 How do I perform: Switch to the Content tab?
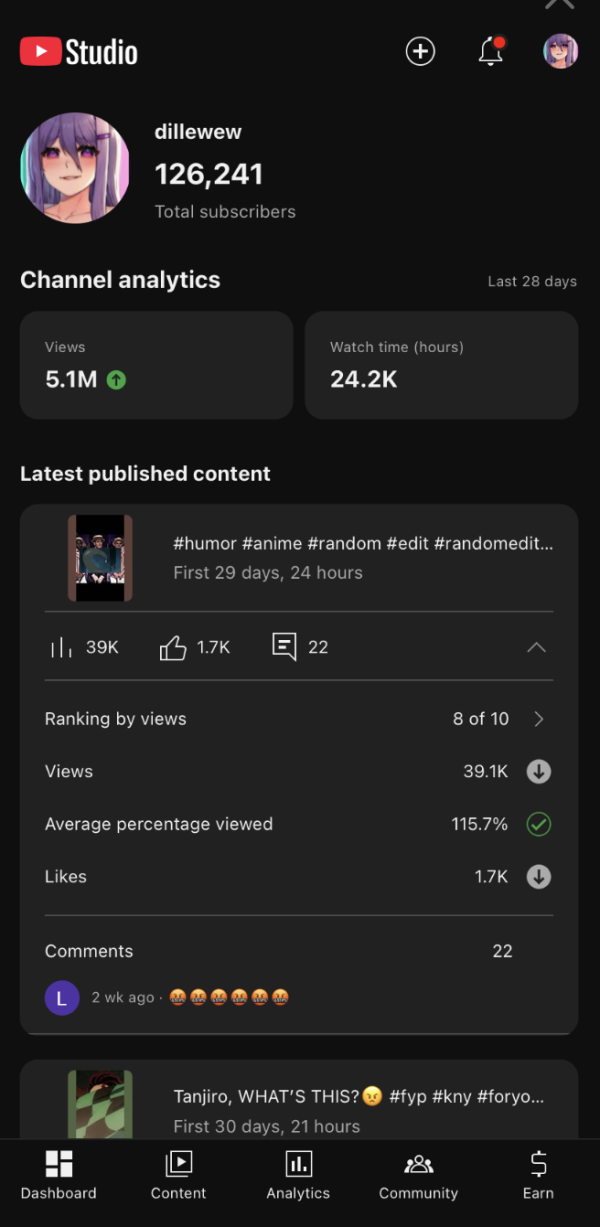pos(178,1175)
